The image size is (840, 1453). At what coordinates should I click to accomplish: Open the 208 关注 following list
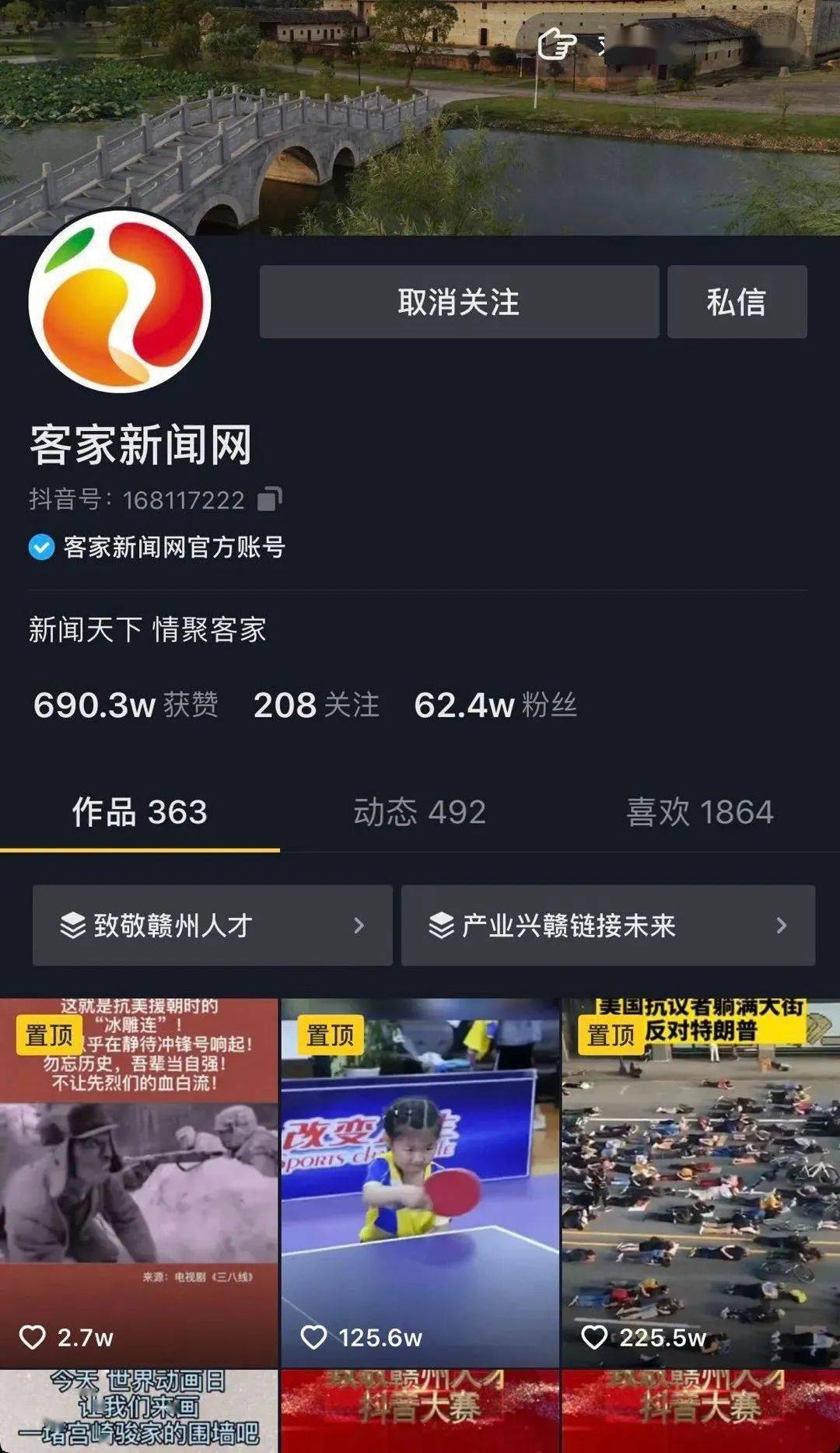tap(316, 705)
